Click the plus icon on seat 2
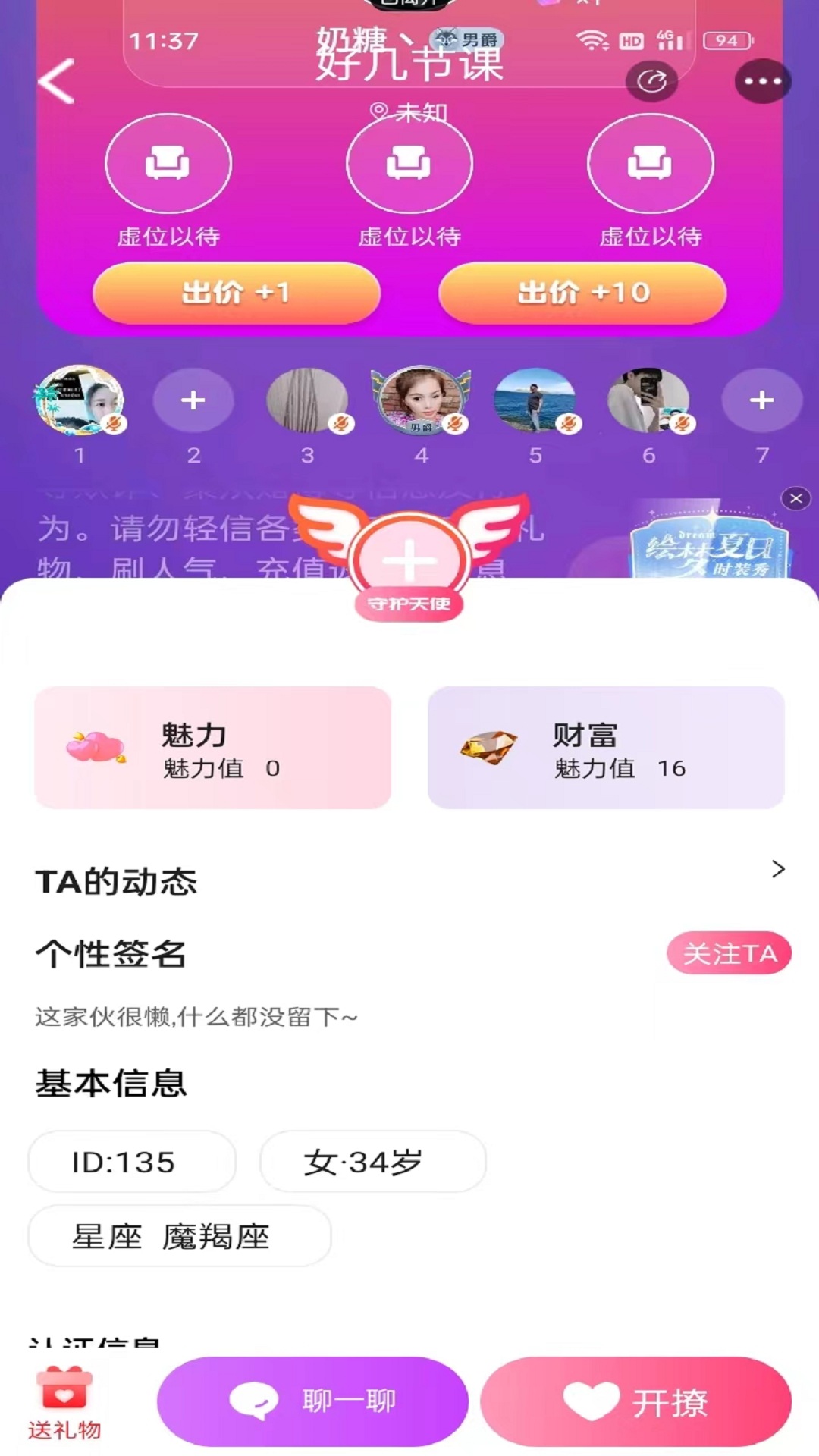Screen dimensions: 819x1456 [193, 400]
